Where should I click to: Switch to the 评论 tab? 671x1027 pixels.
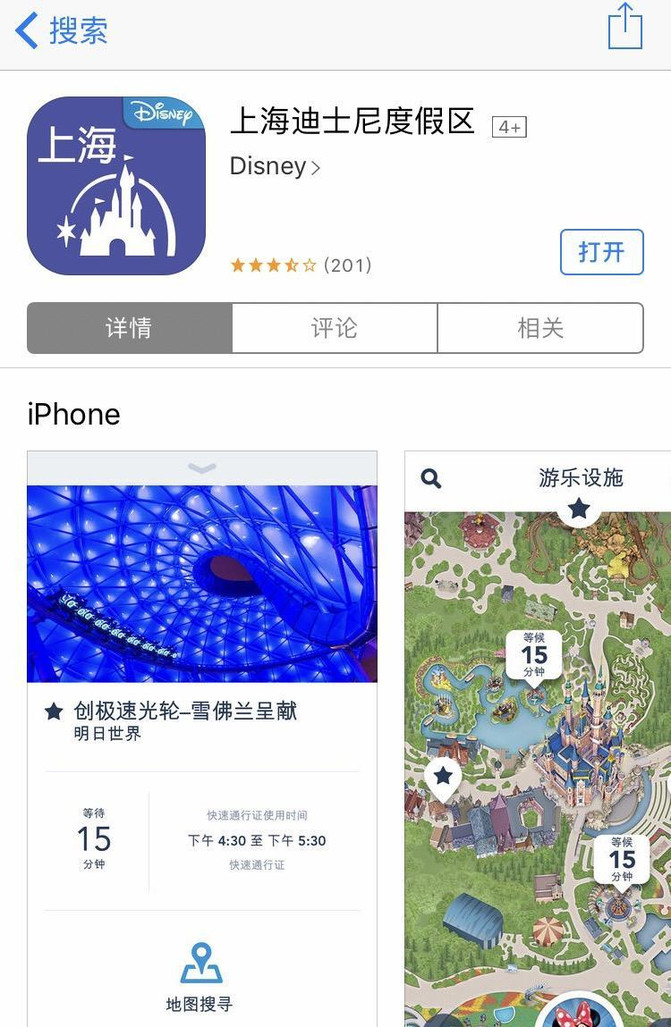[334, 328]
